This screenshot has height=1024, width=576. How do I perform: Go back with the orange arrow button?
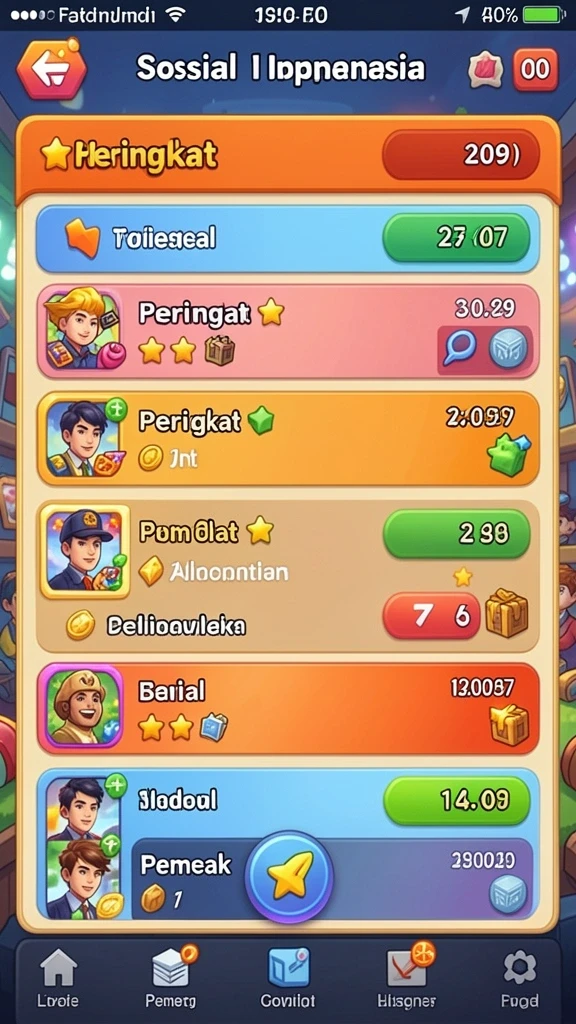pyautogui.click(x=52, y=70)
